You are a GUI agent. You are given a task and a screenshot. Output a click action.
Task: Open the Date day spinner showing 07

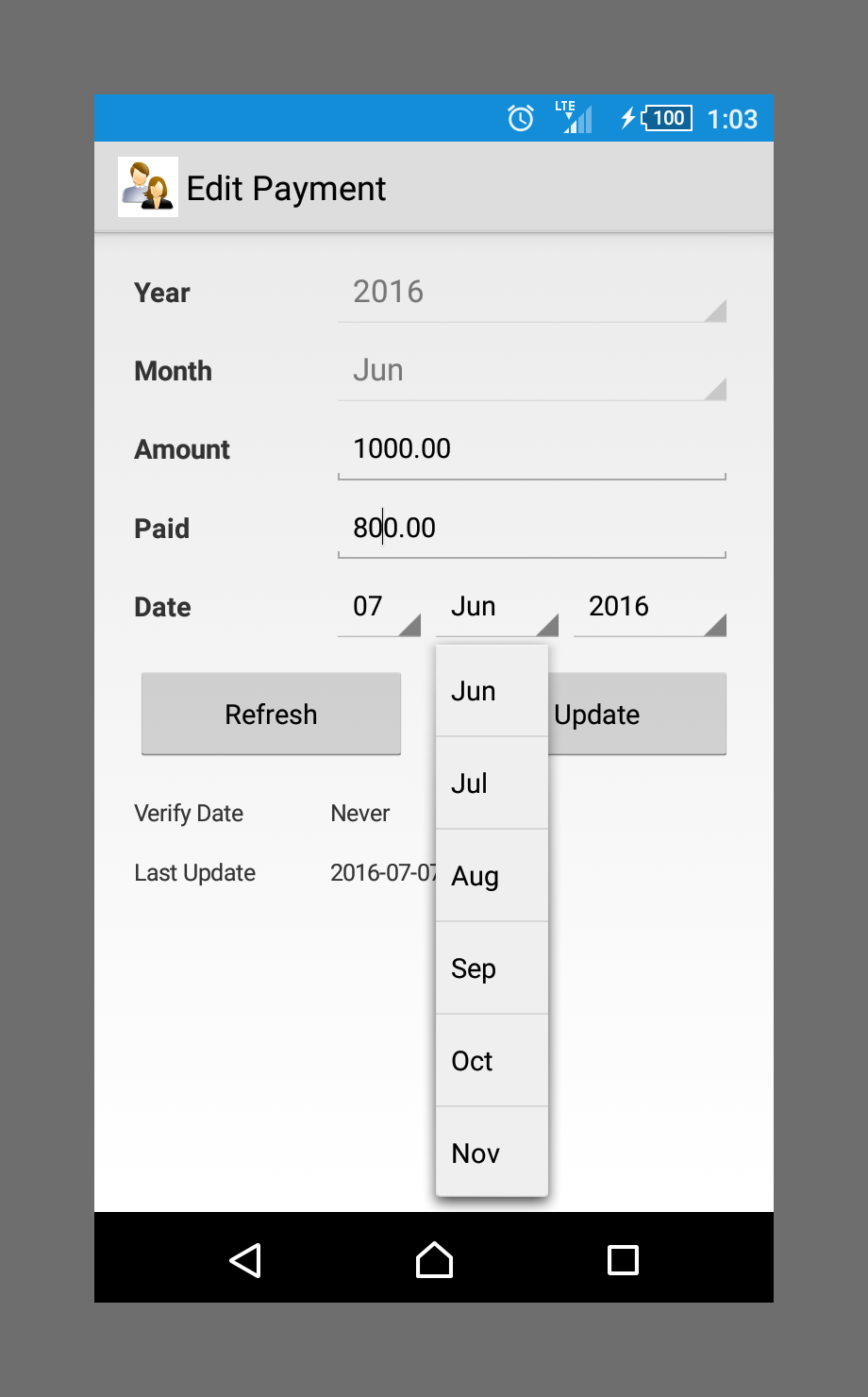point(378,607)
